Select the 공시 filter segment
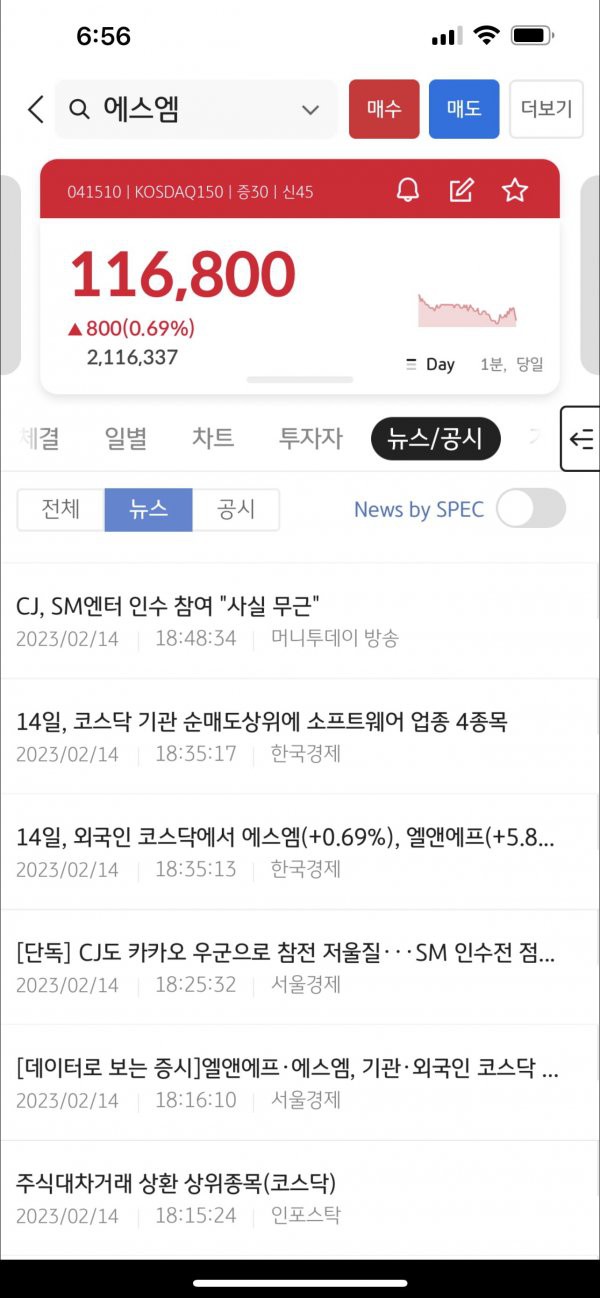Viewport: 600px width, 1298px height. click(237, 510)
